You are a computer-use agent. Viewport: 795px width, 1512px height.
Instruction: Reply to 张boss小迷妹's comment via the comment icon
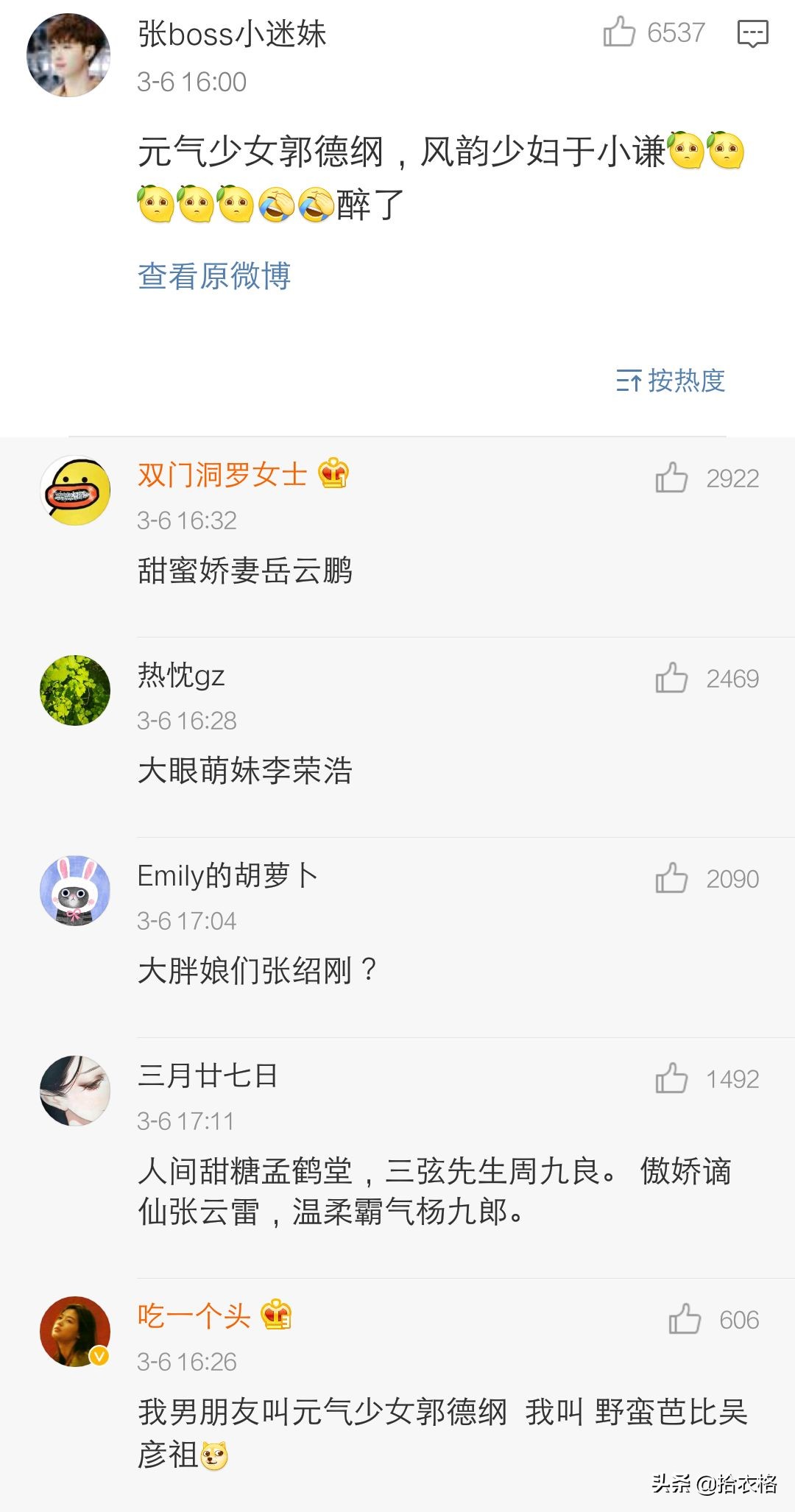point(752,33)
